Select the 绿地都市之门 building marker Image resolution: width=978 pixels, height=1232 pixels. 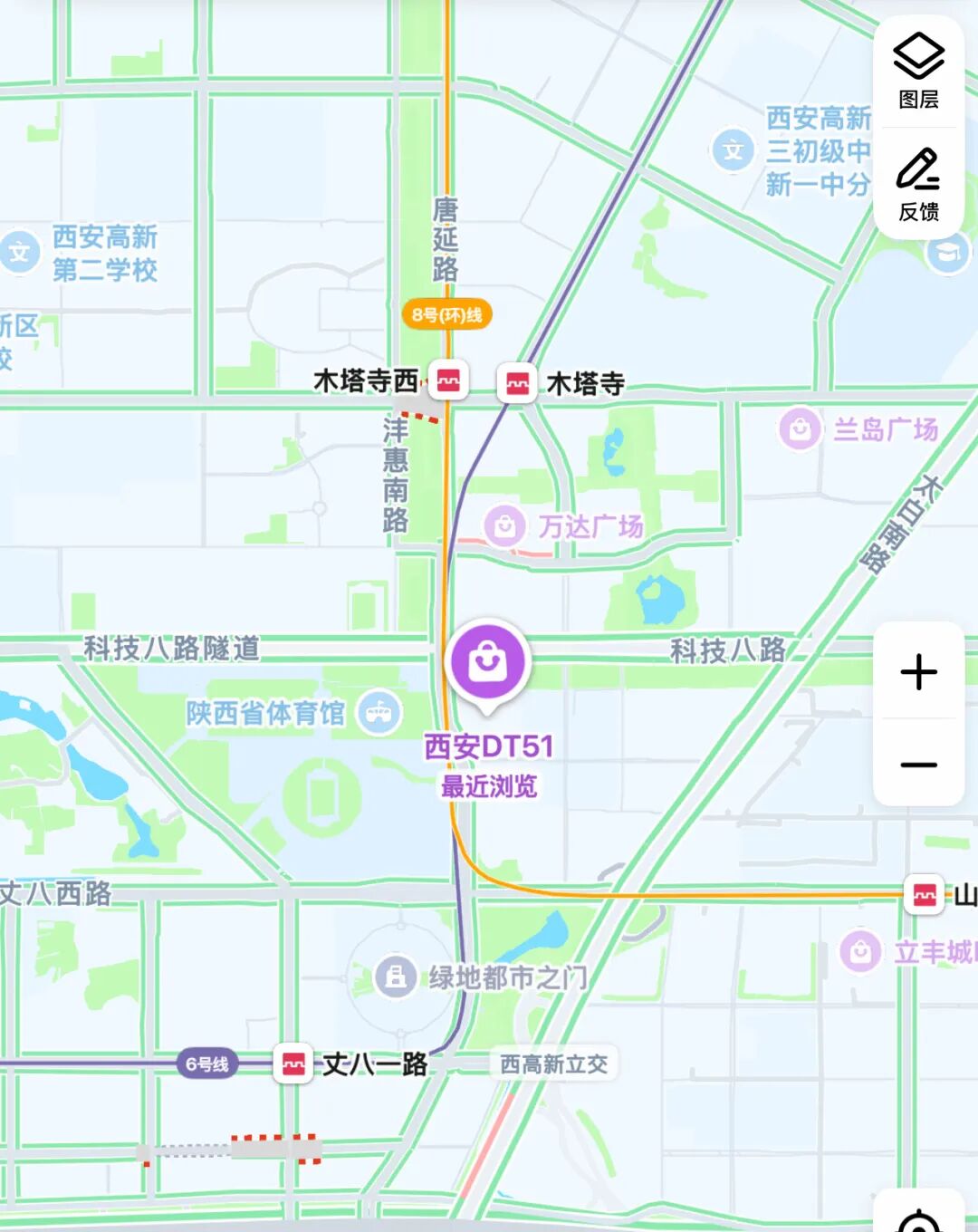[x=396, y=977]
